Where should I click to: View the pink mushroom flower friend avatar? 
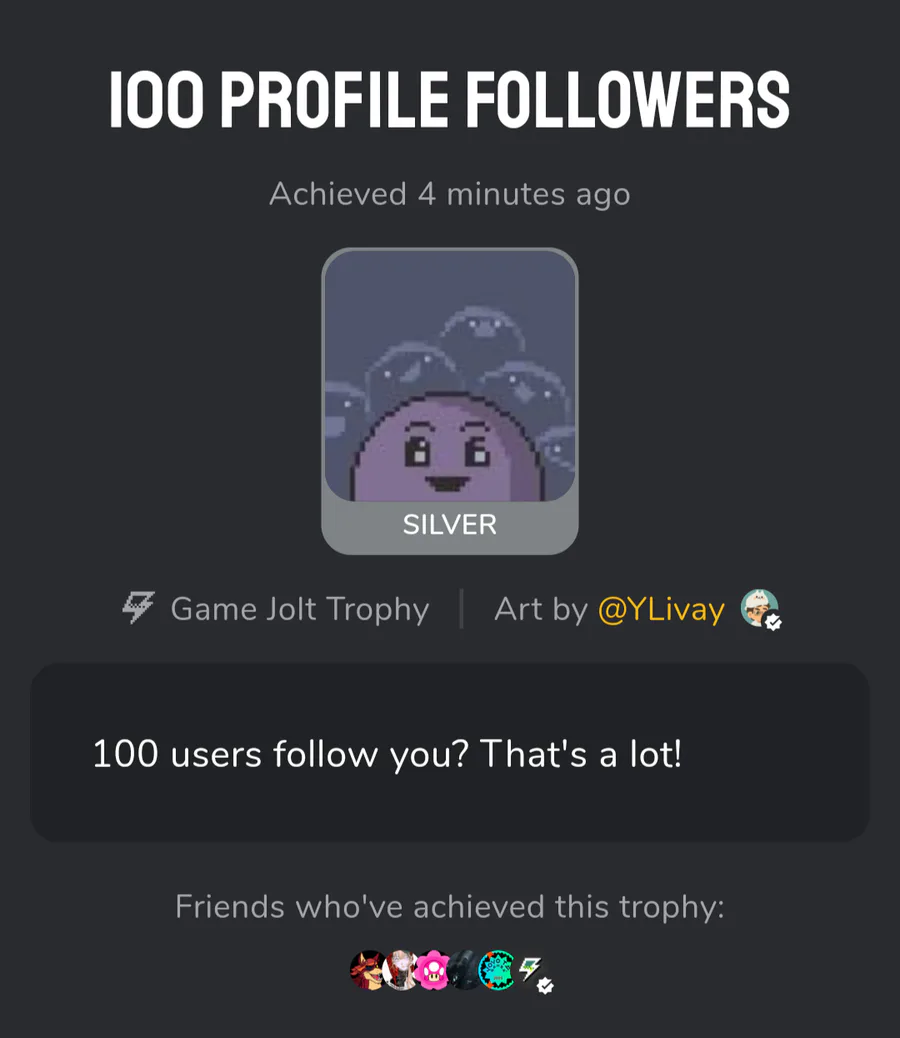tap(433, 970)
